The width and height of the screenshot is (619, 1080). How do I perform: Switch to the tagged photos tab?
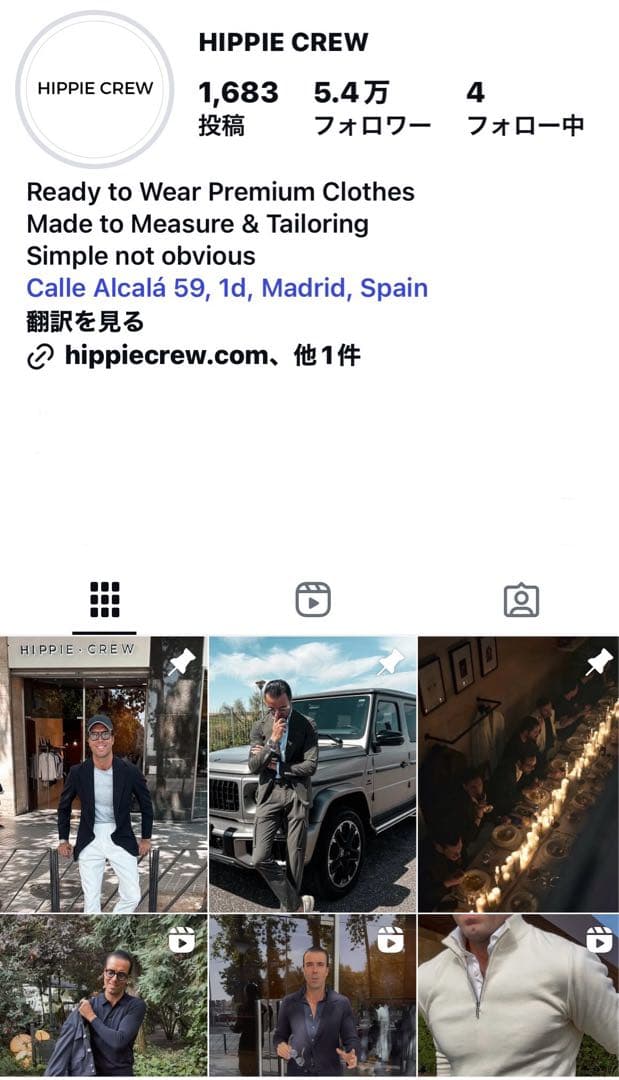click(521, 599)
